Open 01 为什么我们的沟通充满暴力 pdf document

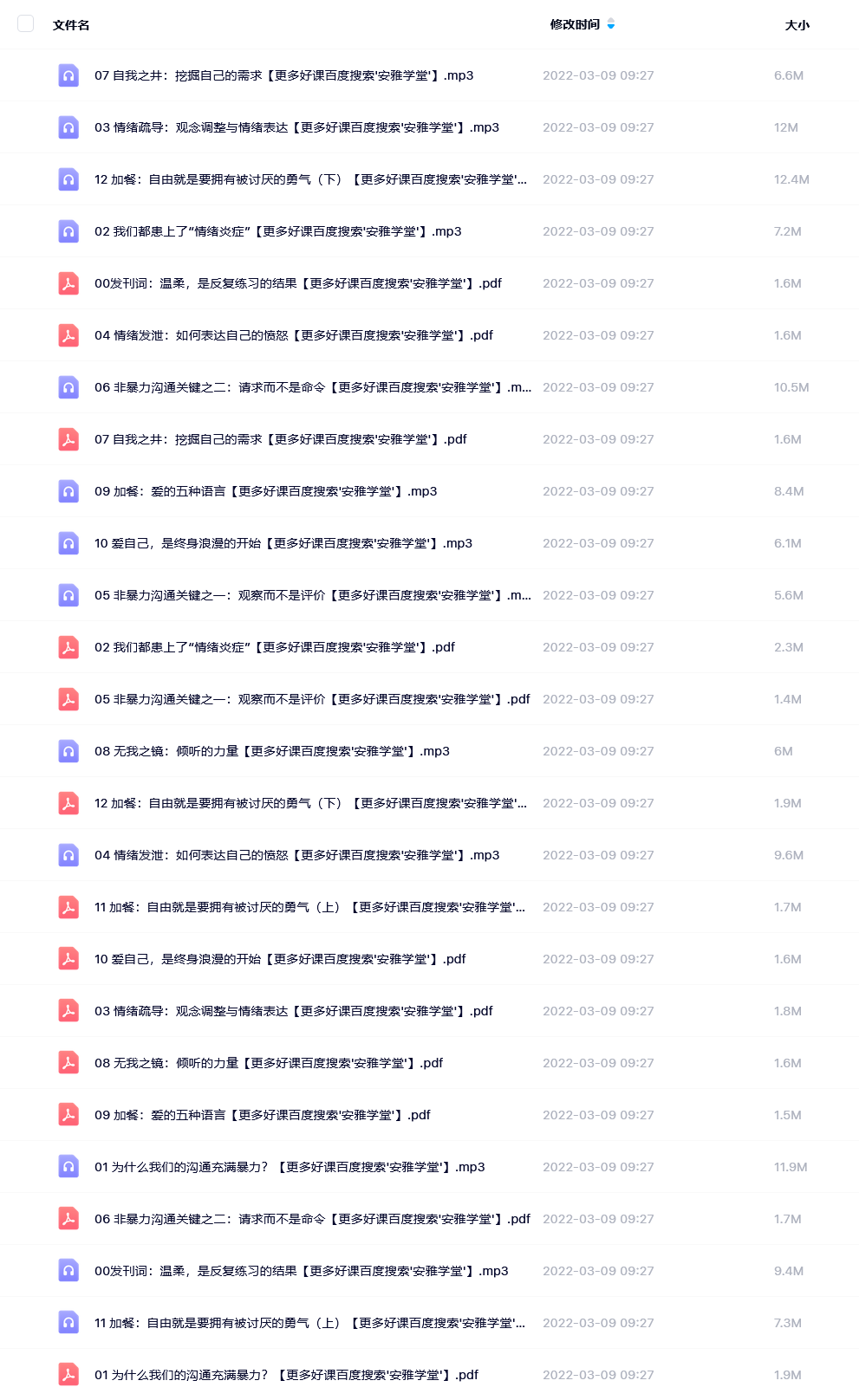point(286,1375)
